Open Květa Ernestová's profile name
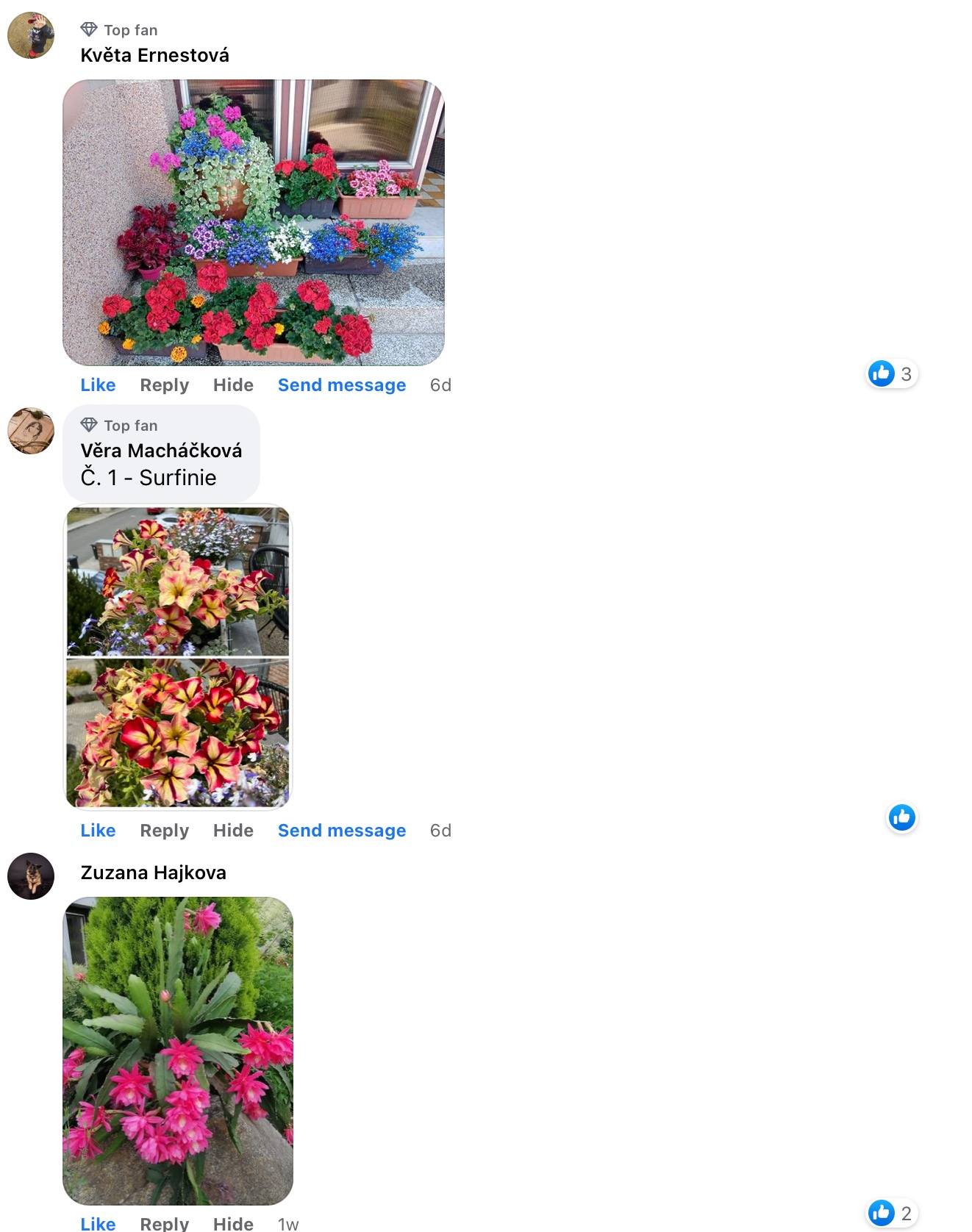 point(154,55)
